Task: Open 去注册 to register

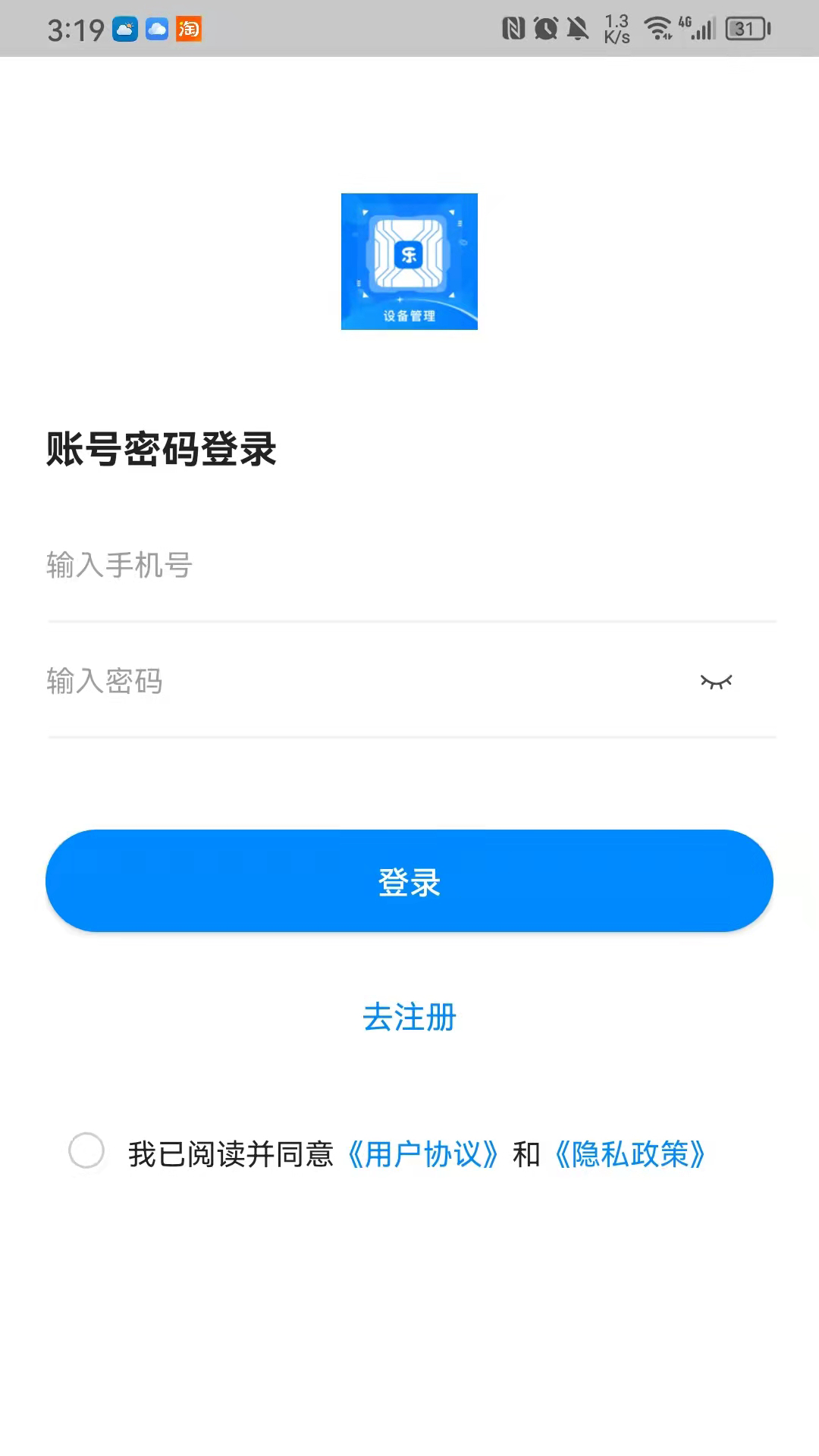Action: point(409,1018)
